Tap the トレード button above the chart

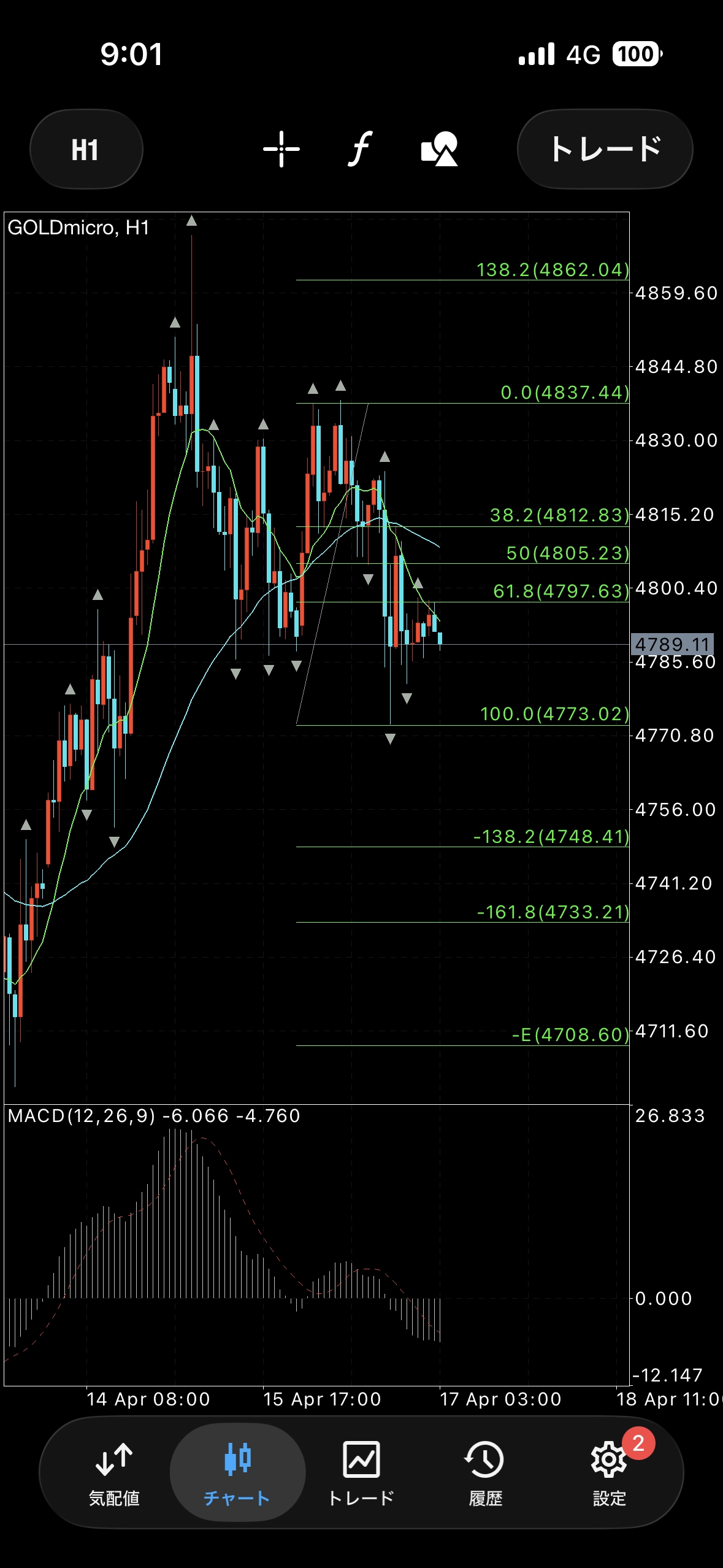605,149
